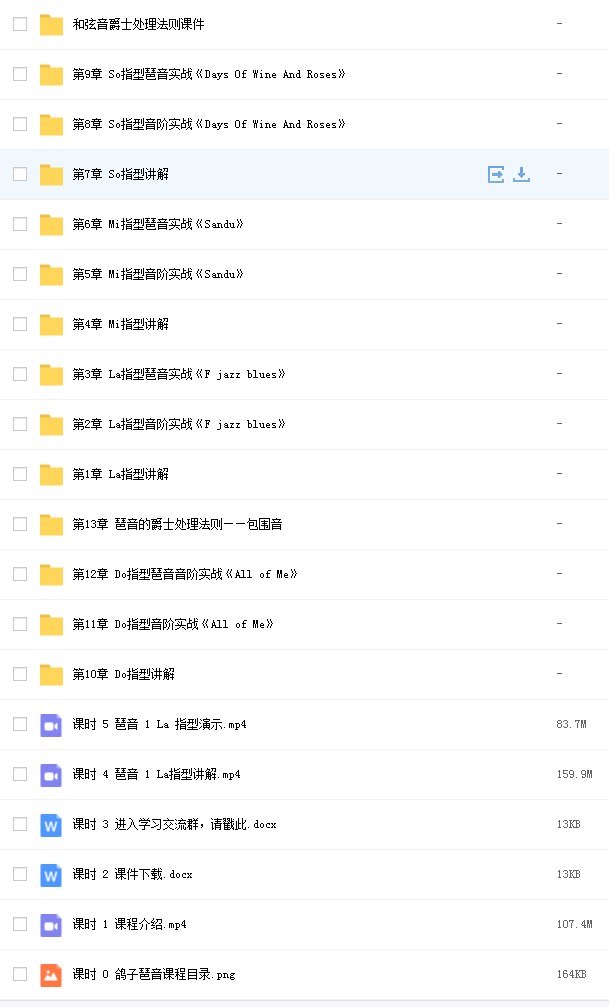
Task: Open document 课时 2 课件下载.docx
Action: tap(132, 875)
